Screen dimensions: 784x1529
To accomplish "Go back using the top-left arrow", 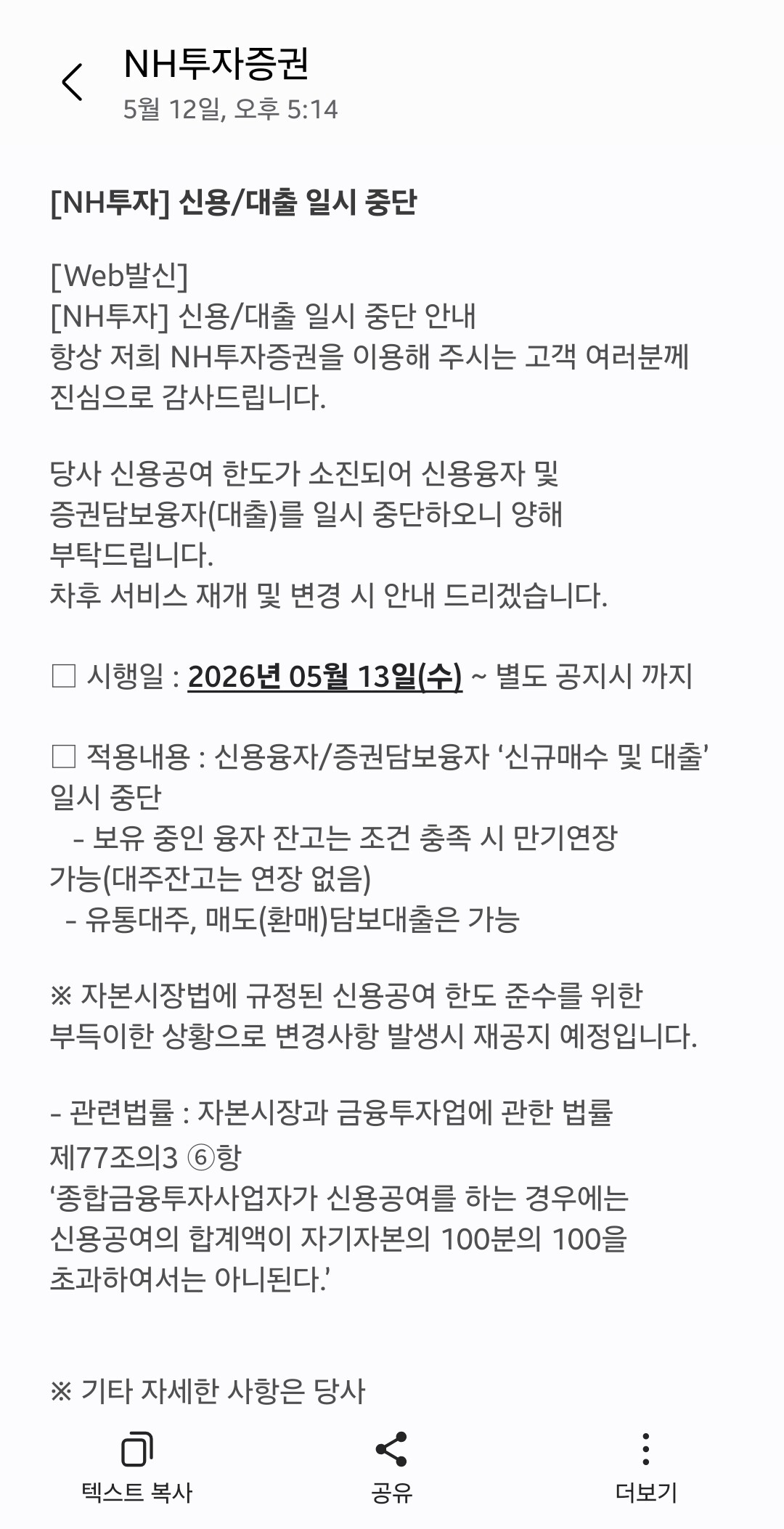I will point(73,82).
